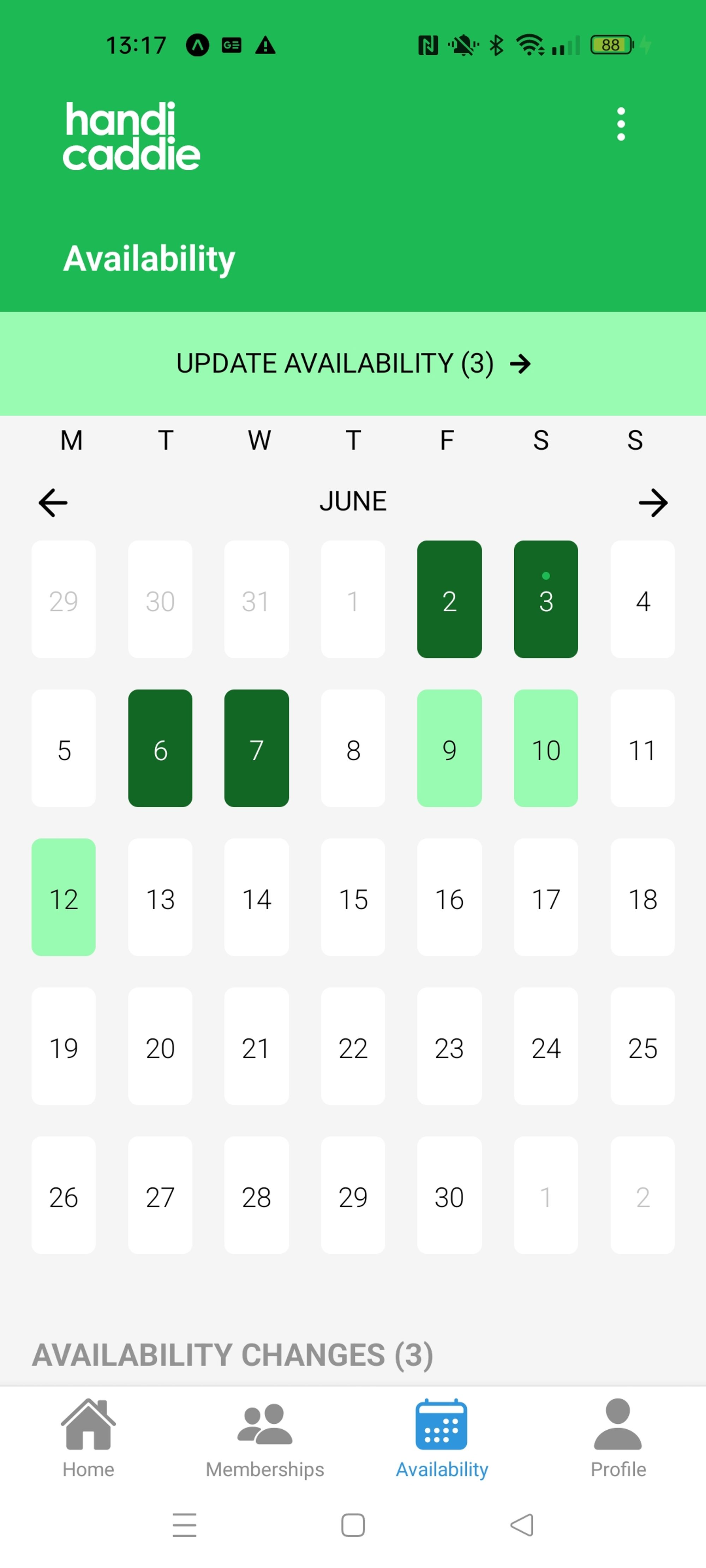706x1568 pixels.
Task: Open the Memberships tab
Action: [265, 1439]
